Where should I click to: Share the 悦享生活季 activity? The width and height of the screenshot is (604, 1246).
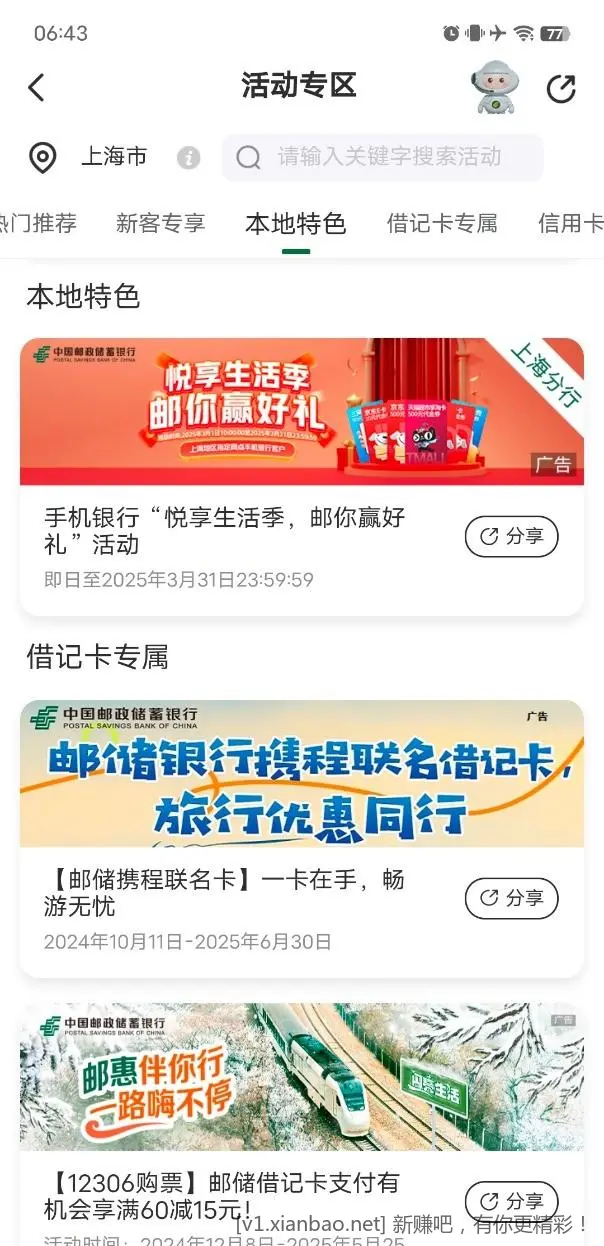(x=511, y=537)
